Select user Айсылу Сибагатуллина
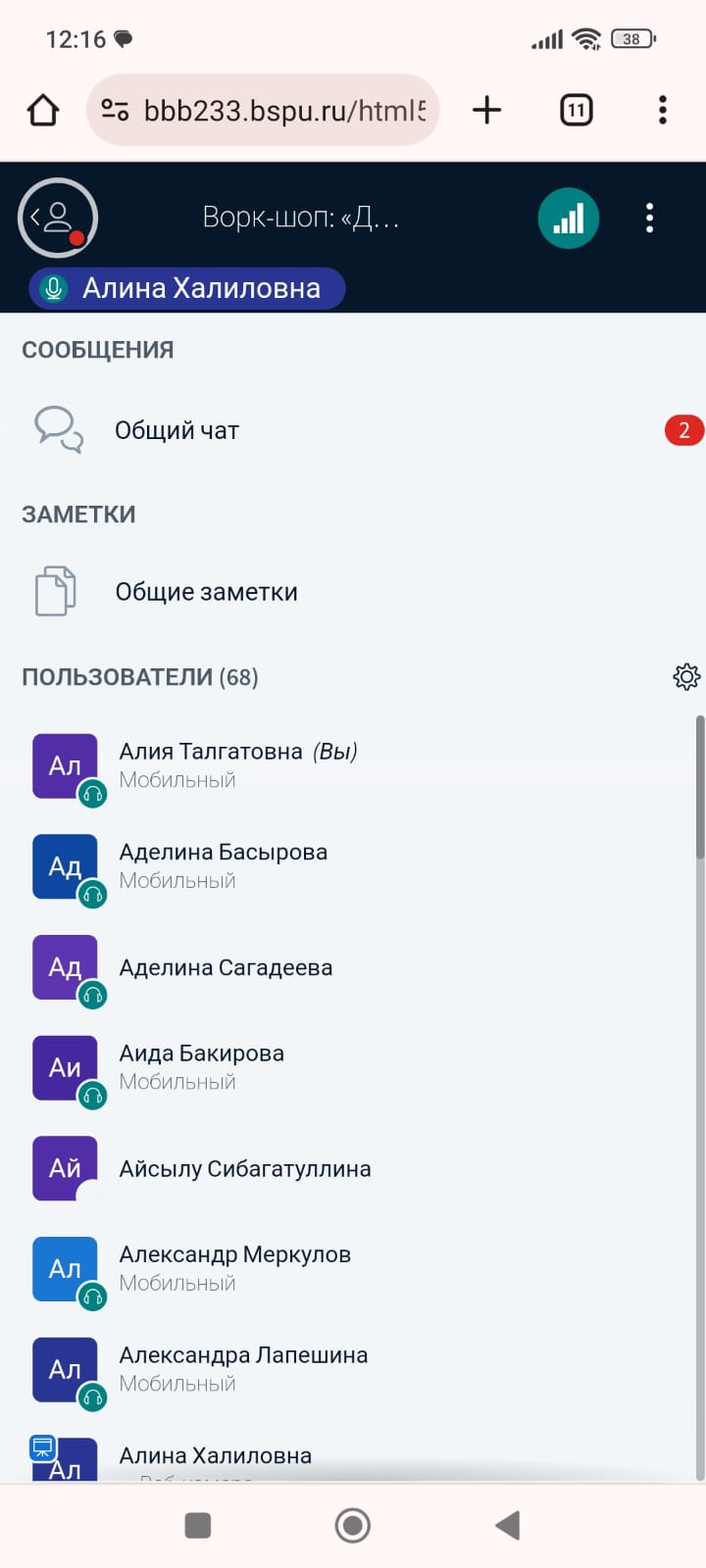 tap(245, 1169)
